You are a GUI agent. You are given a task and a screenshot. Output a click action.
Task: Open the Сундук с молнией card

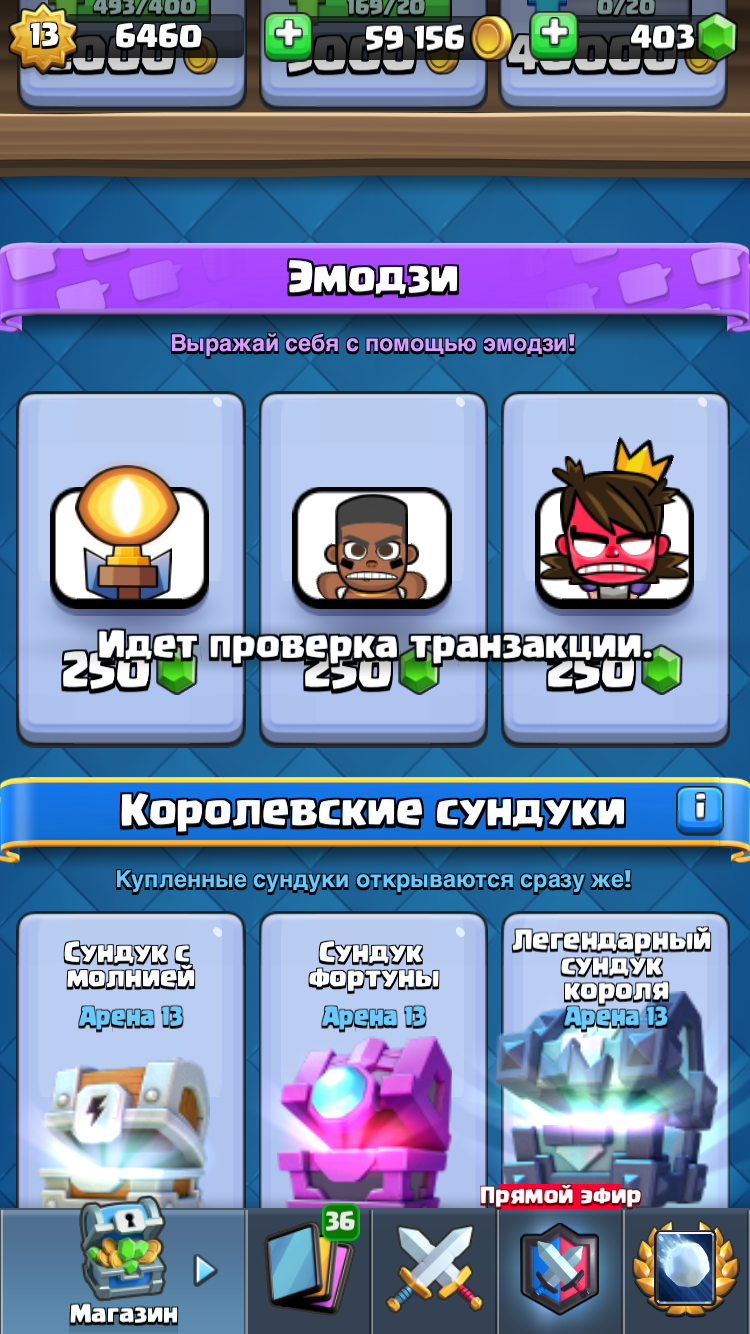point(131,1060)
